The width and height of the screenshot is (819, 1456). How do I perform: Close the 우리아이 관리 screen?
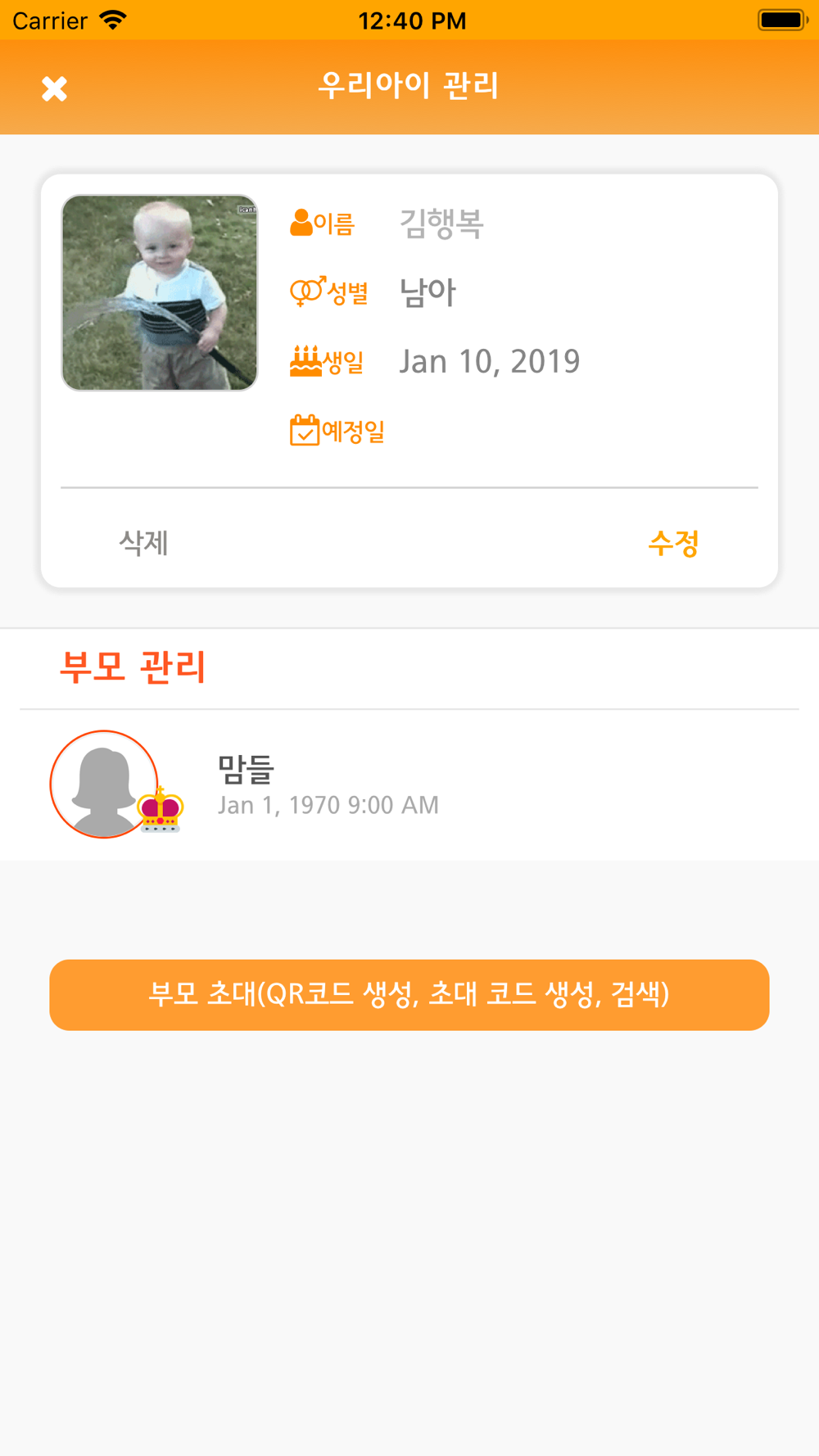pos(54,88)
